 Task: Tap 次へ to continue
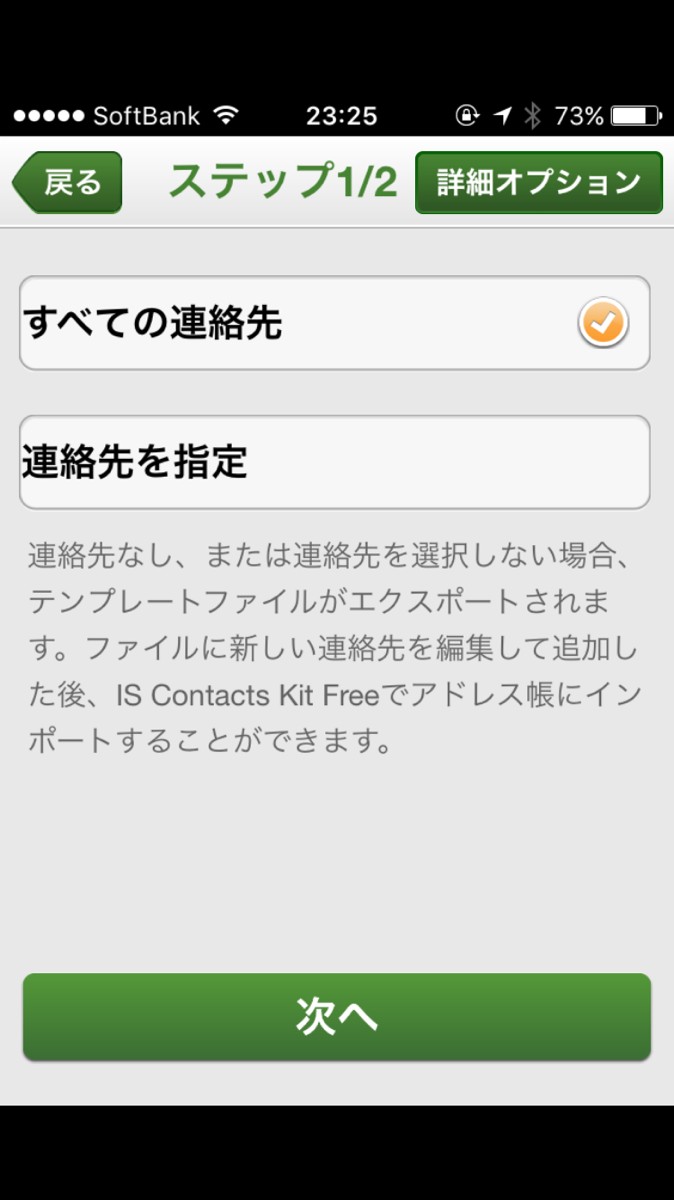click(x=336, y=1016)
